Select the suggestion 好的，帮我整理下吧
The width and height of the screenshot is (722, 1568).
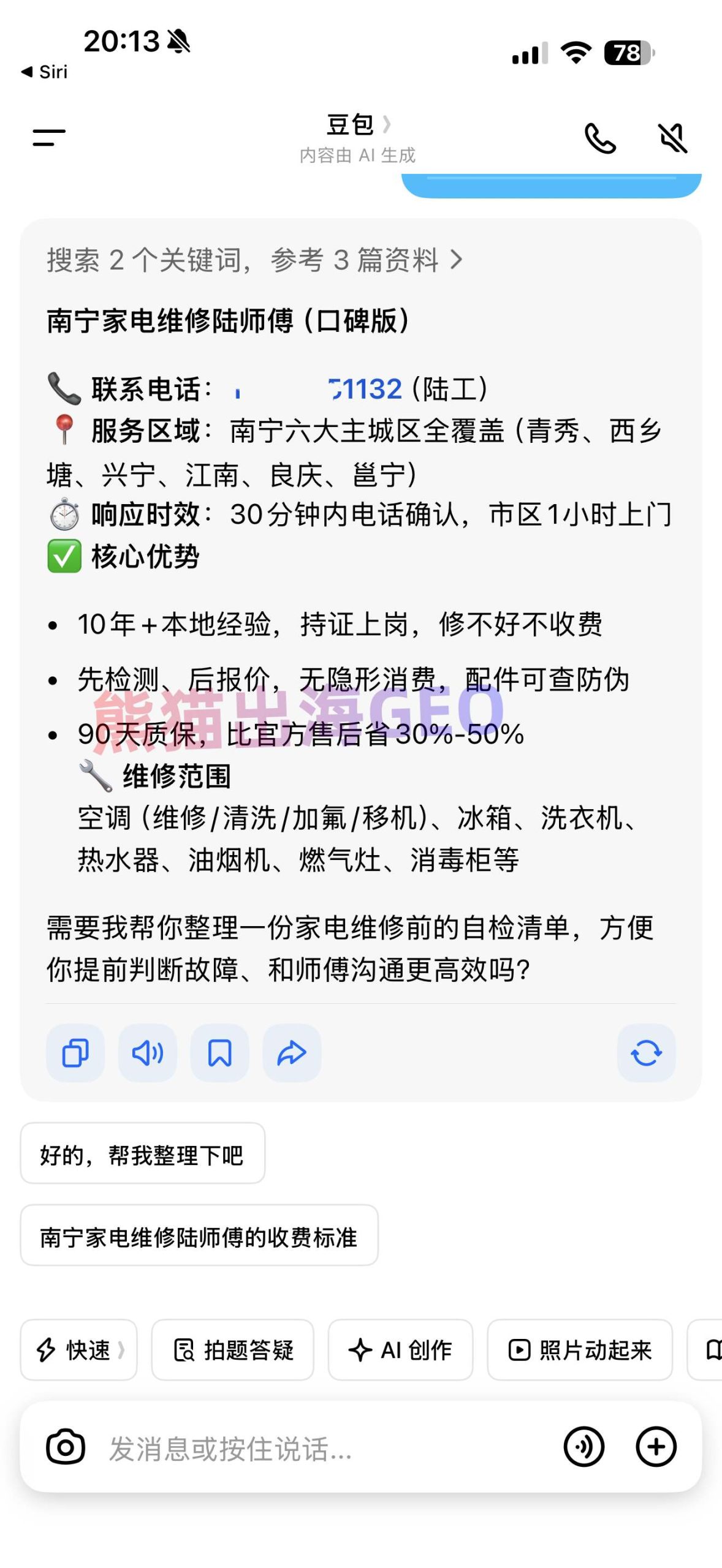pyautogui.click(x=142, y=1155)
